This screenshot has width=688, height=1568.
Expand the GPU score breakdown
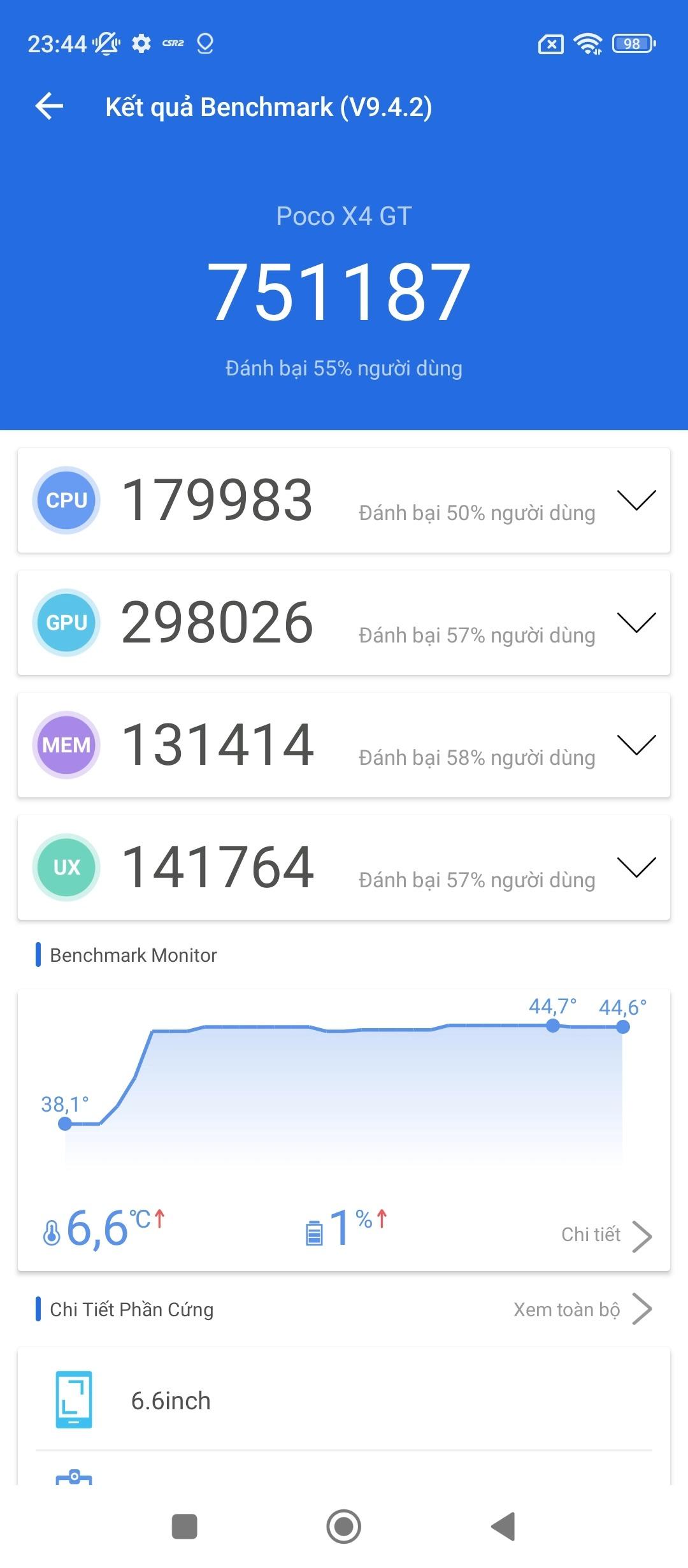(x=636, y=623)
